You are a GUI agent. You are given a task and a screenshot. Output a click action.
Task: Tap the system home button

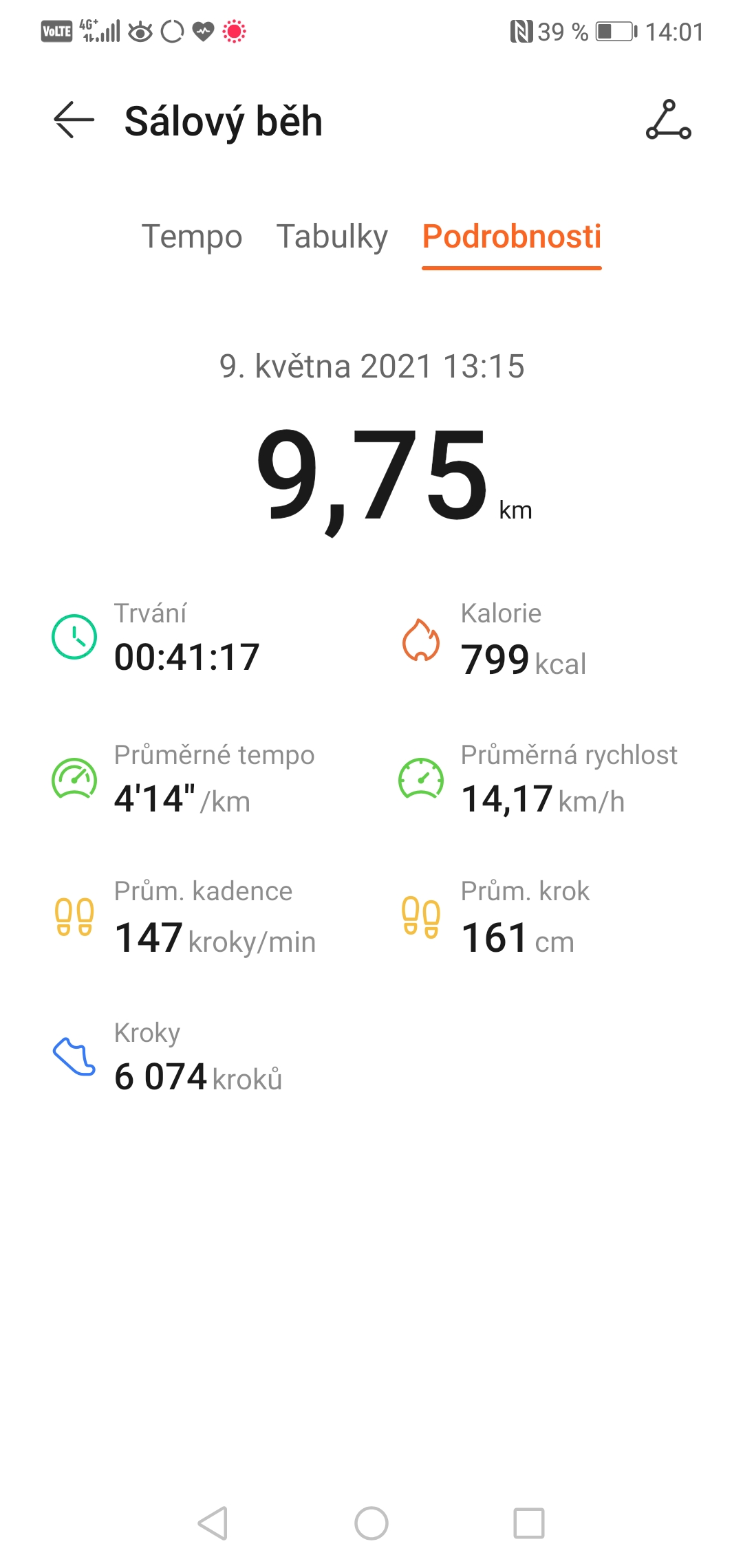click(x=371, y=1523)
